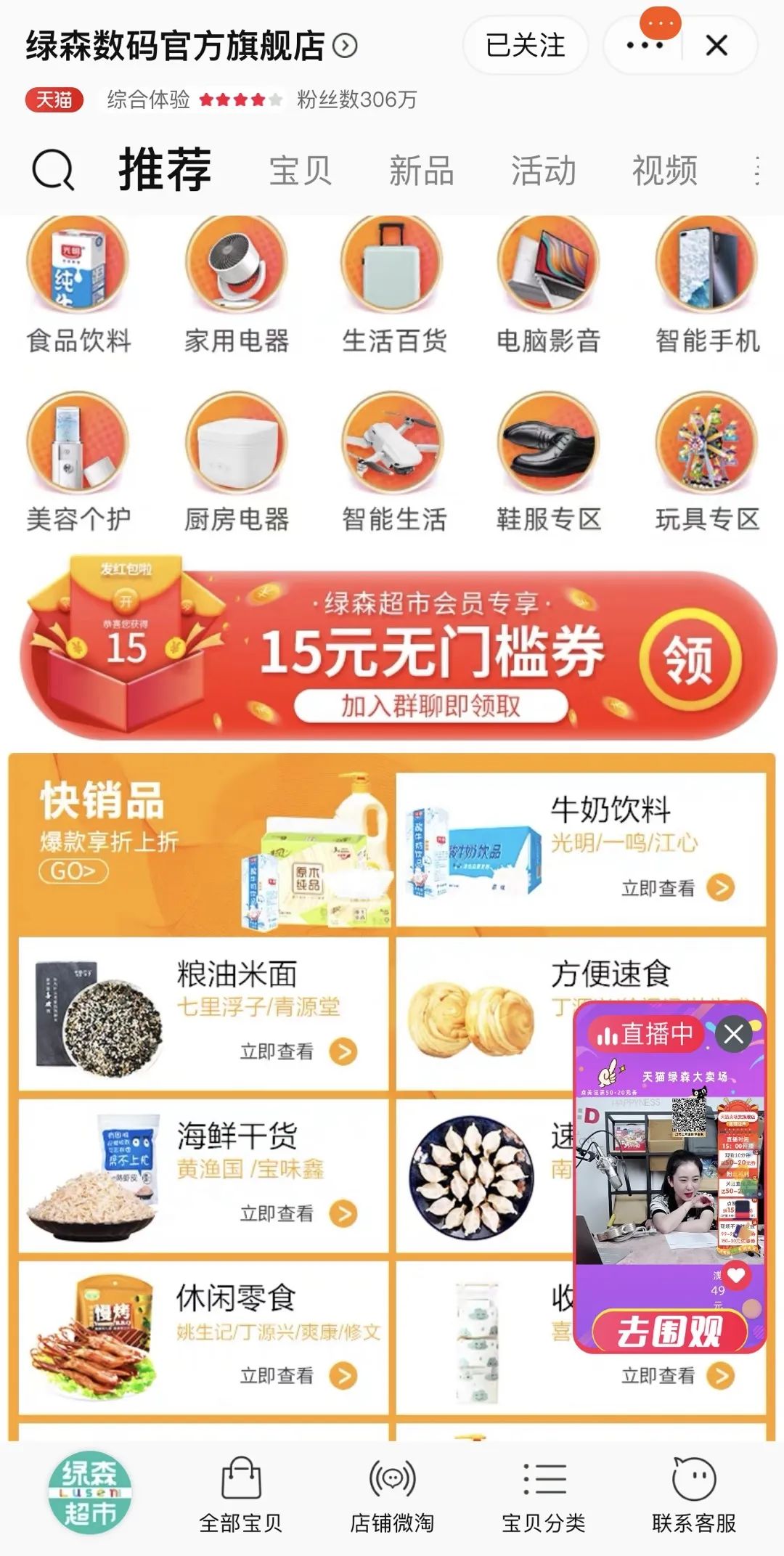This screenshot has width=784, height=1556.
Task: Open the three-dot more menu
Action: pyautogui.click(x=644, y=46)
